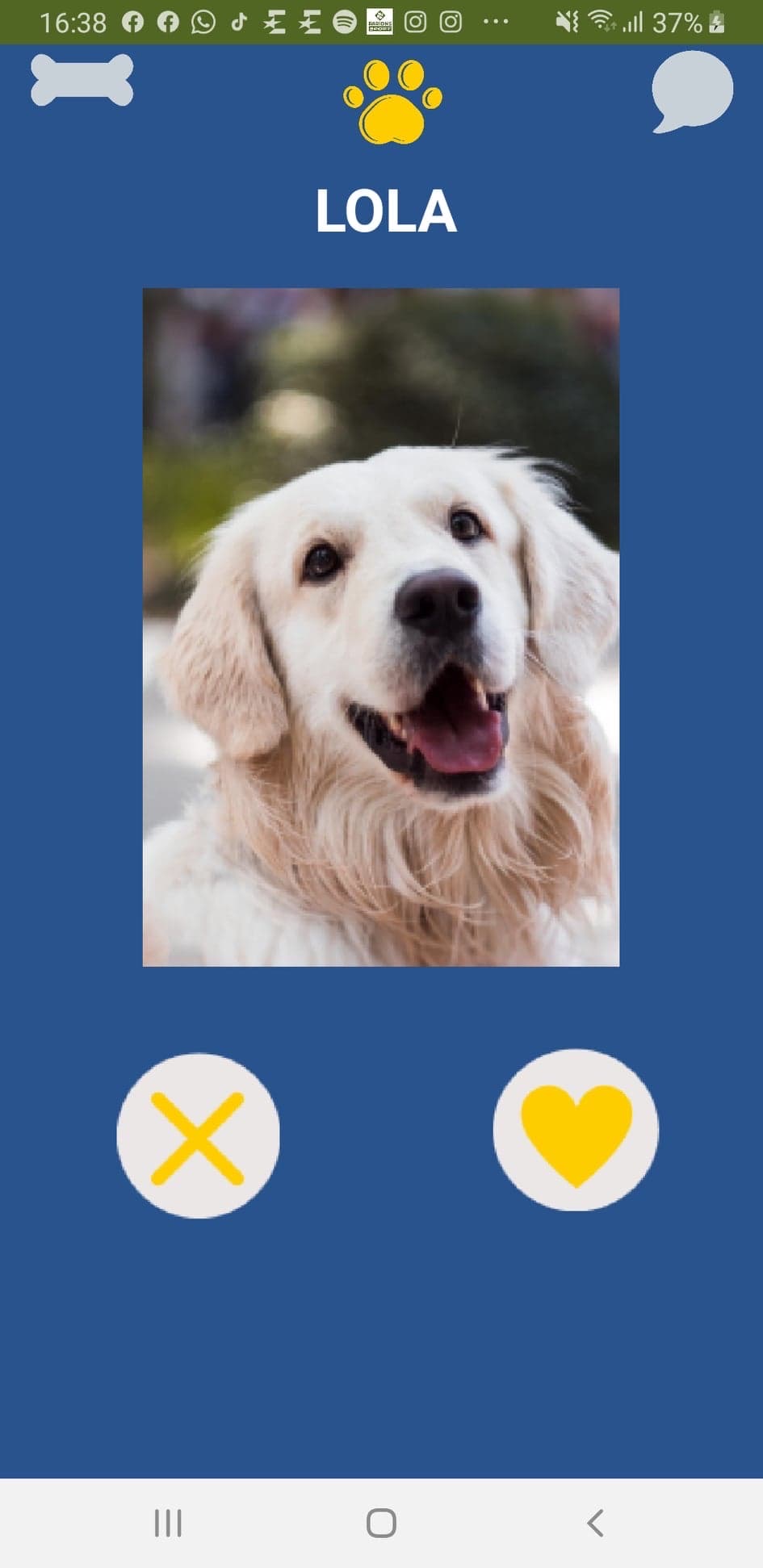
Task: Go to the home screen
Action: [x=381, y=1523]
